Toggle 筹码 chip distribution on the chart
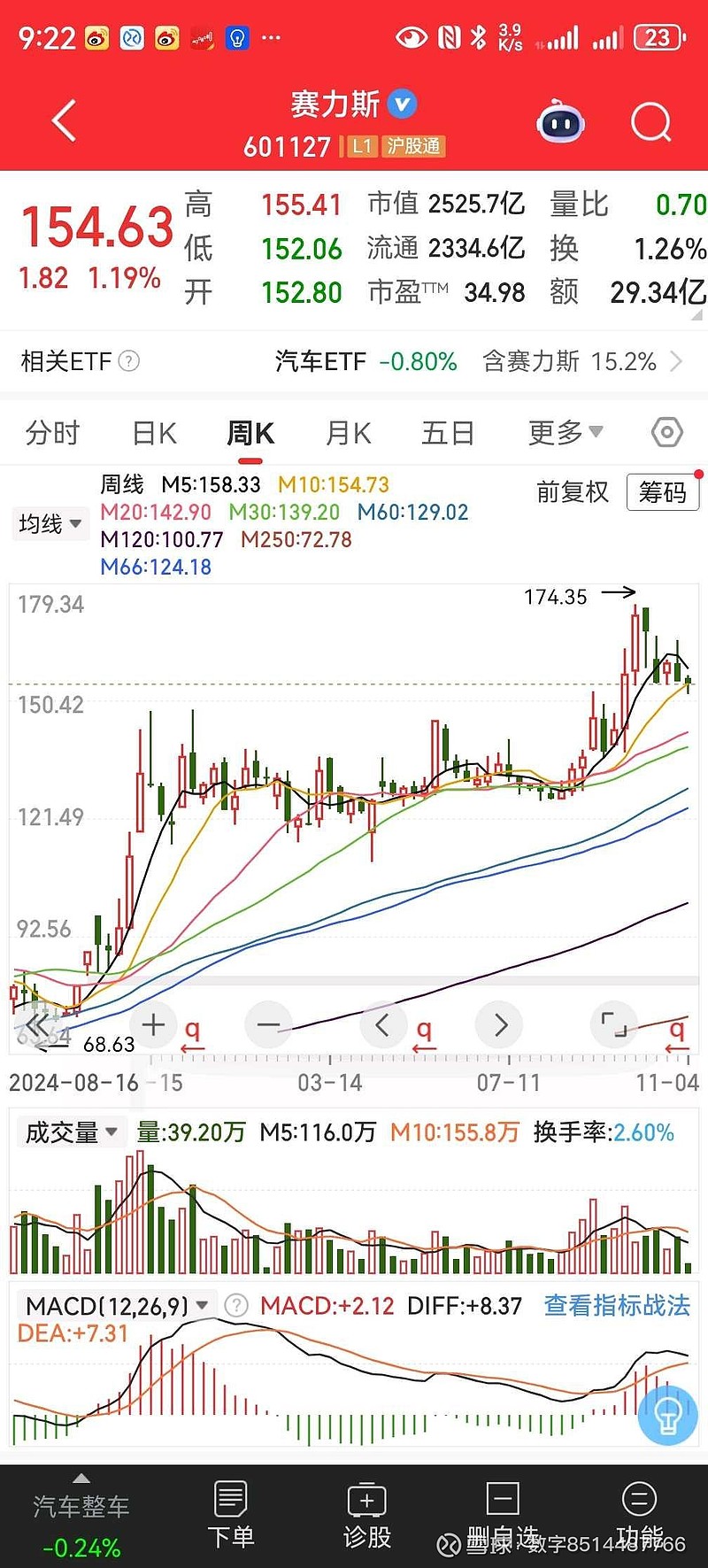 [x=663, y=492]
